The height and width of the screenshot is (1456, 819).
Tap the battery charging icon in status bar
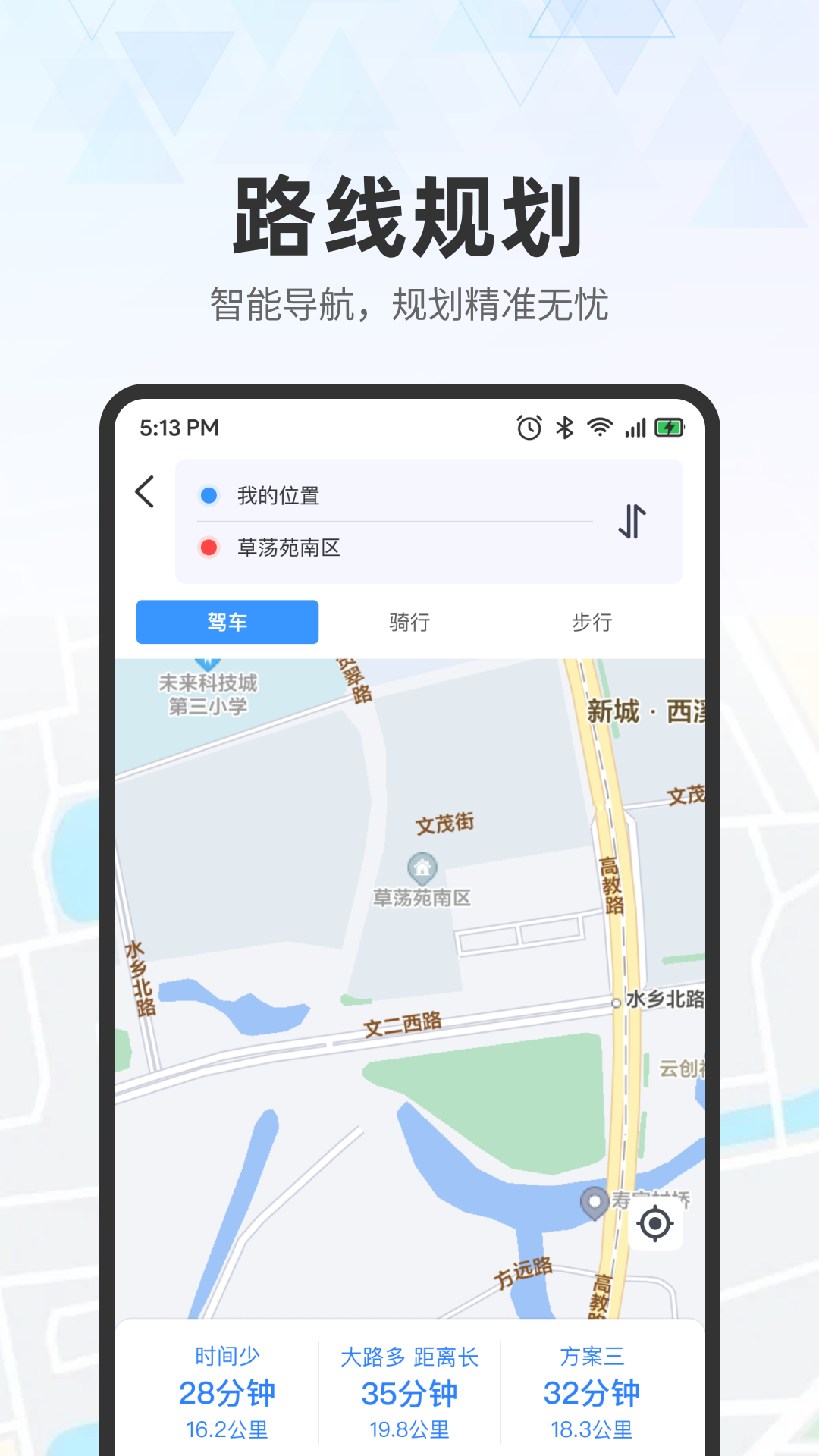[668, 428]
